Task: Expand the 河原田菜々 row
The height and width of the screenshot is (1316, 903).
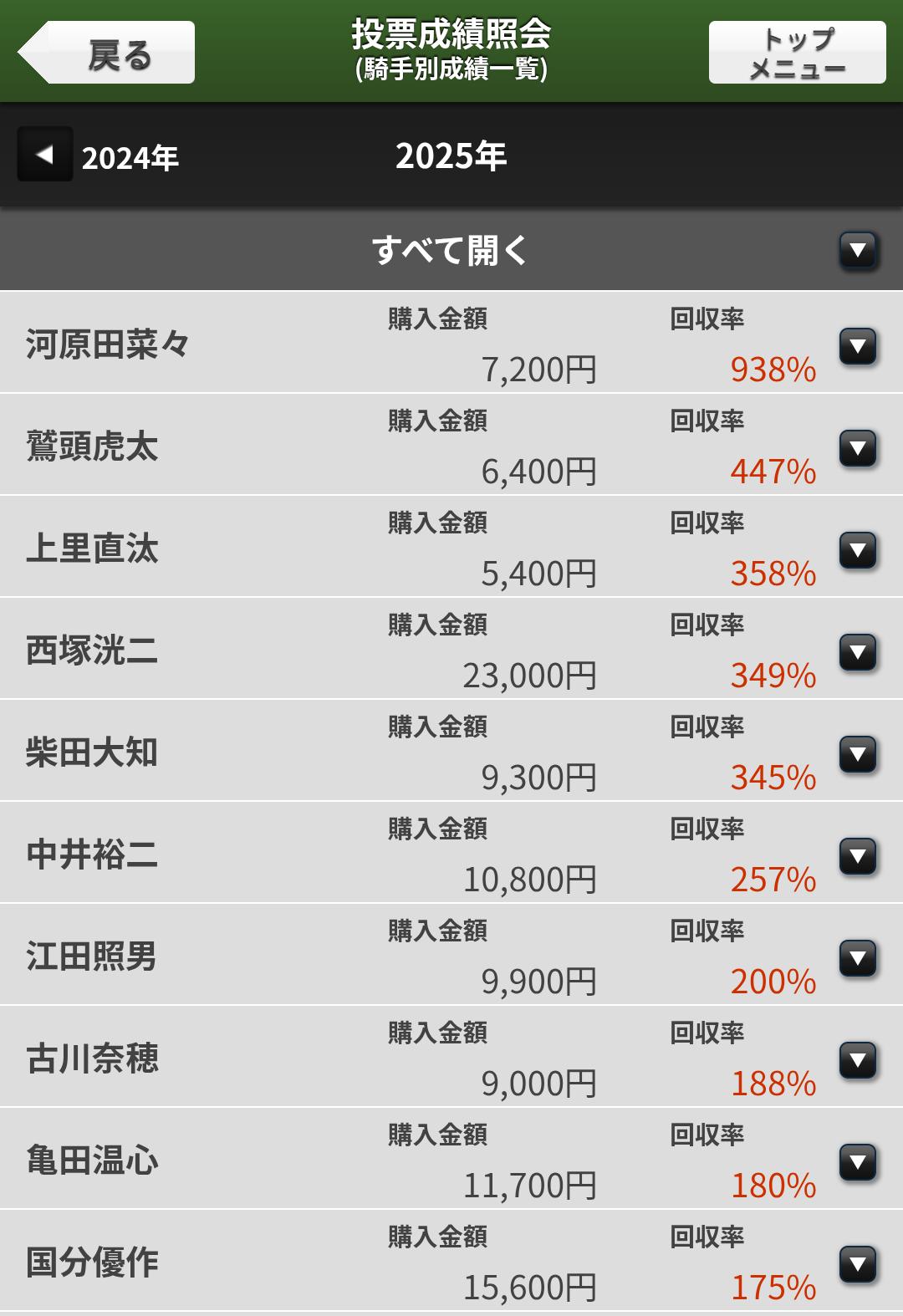Action: [x=857, y=345]
